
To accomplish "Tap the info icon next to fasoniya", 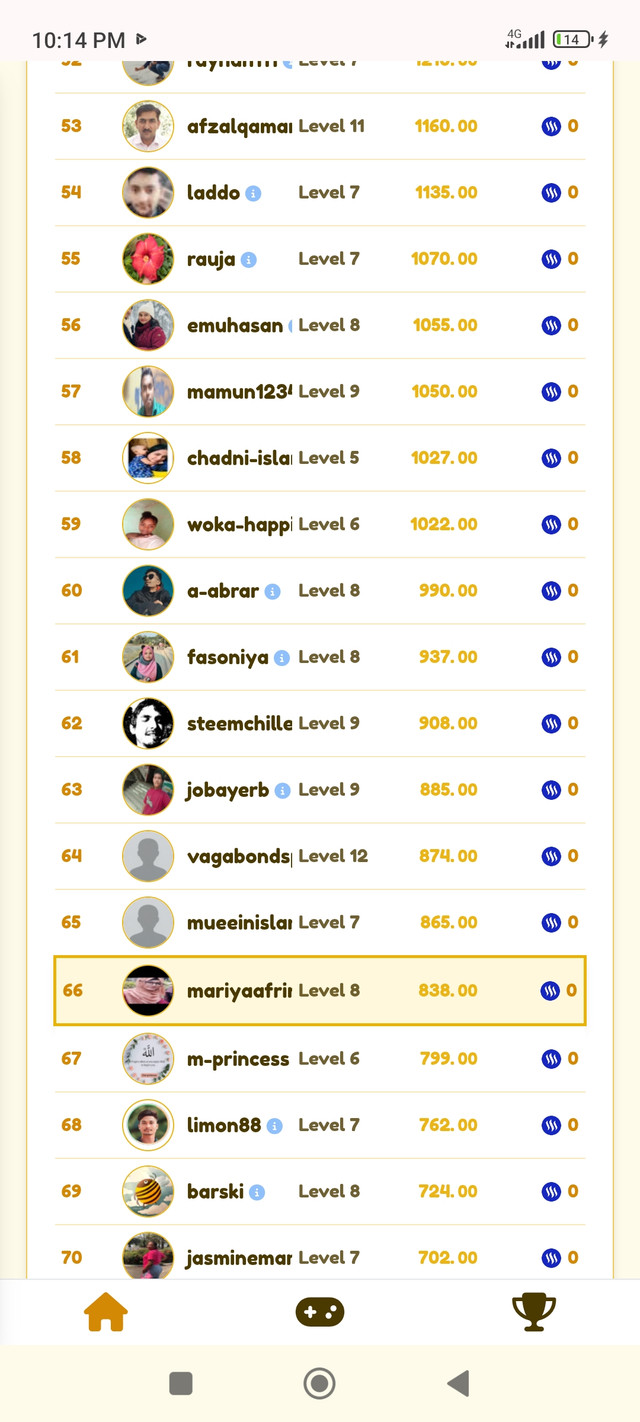I will pos(281,658).
